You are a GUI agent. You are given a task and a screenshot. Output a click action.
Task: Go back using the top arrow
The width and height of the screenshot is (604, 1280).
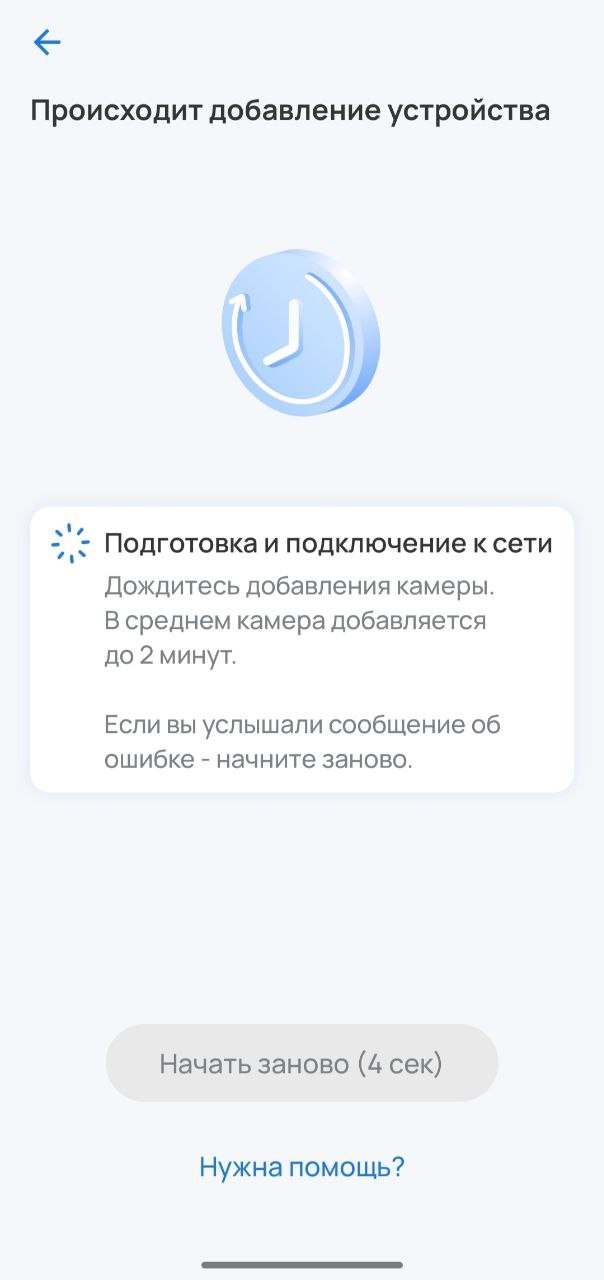[47, 42]
